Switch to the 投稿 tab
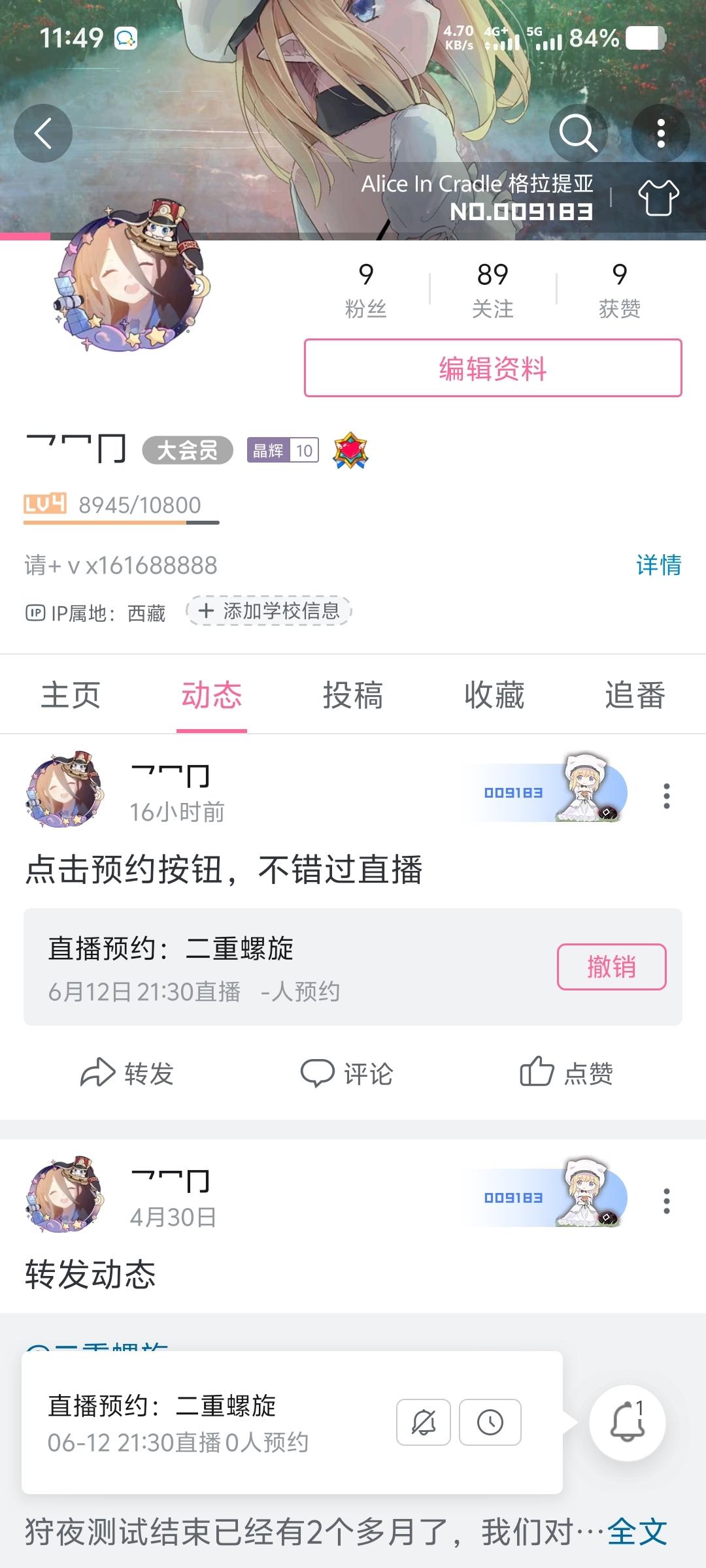The height and width of the screenshot is (1568, 706). [353, 694]
